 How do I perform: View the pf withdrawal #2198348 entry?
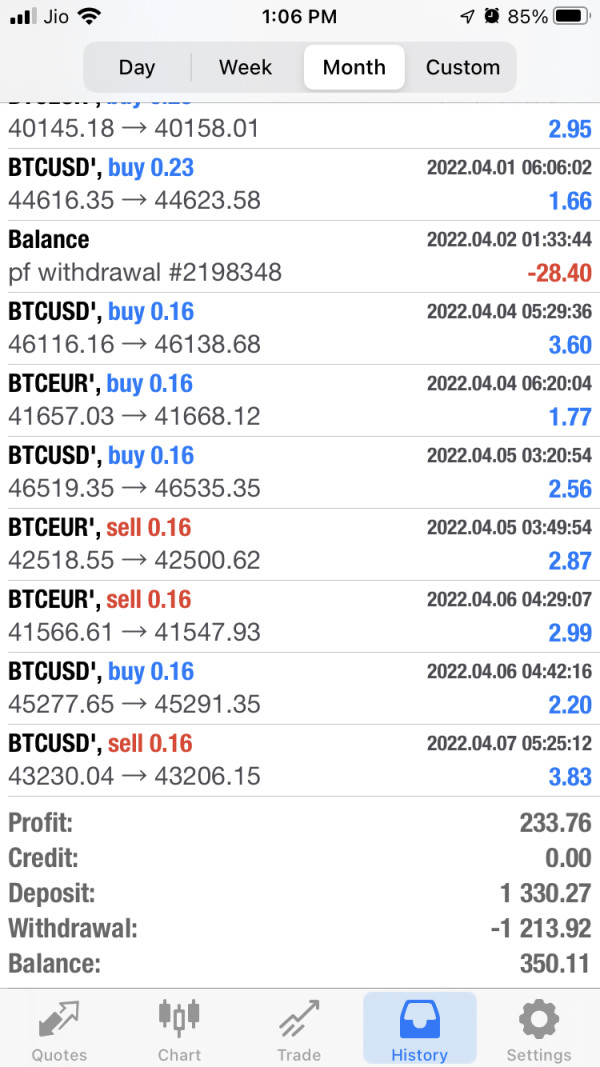click(300, 256)
